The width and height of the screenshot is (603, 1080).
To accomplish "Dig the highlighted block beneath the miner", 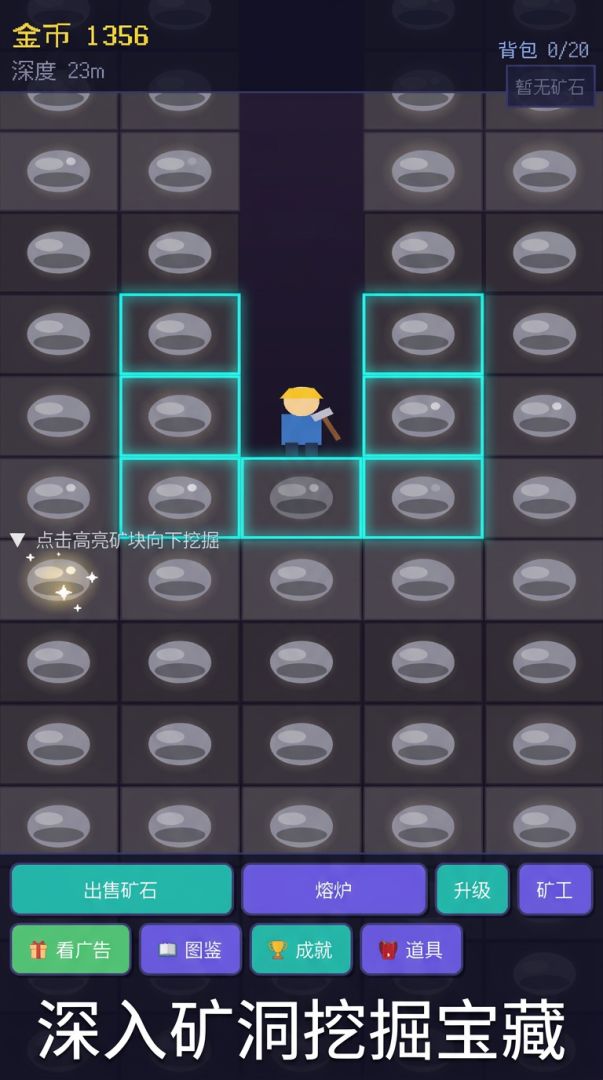I will 301,497.
